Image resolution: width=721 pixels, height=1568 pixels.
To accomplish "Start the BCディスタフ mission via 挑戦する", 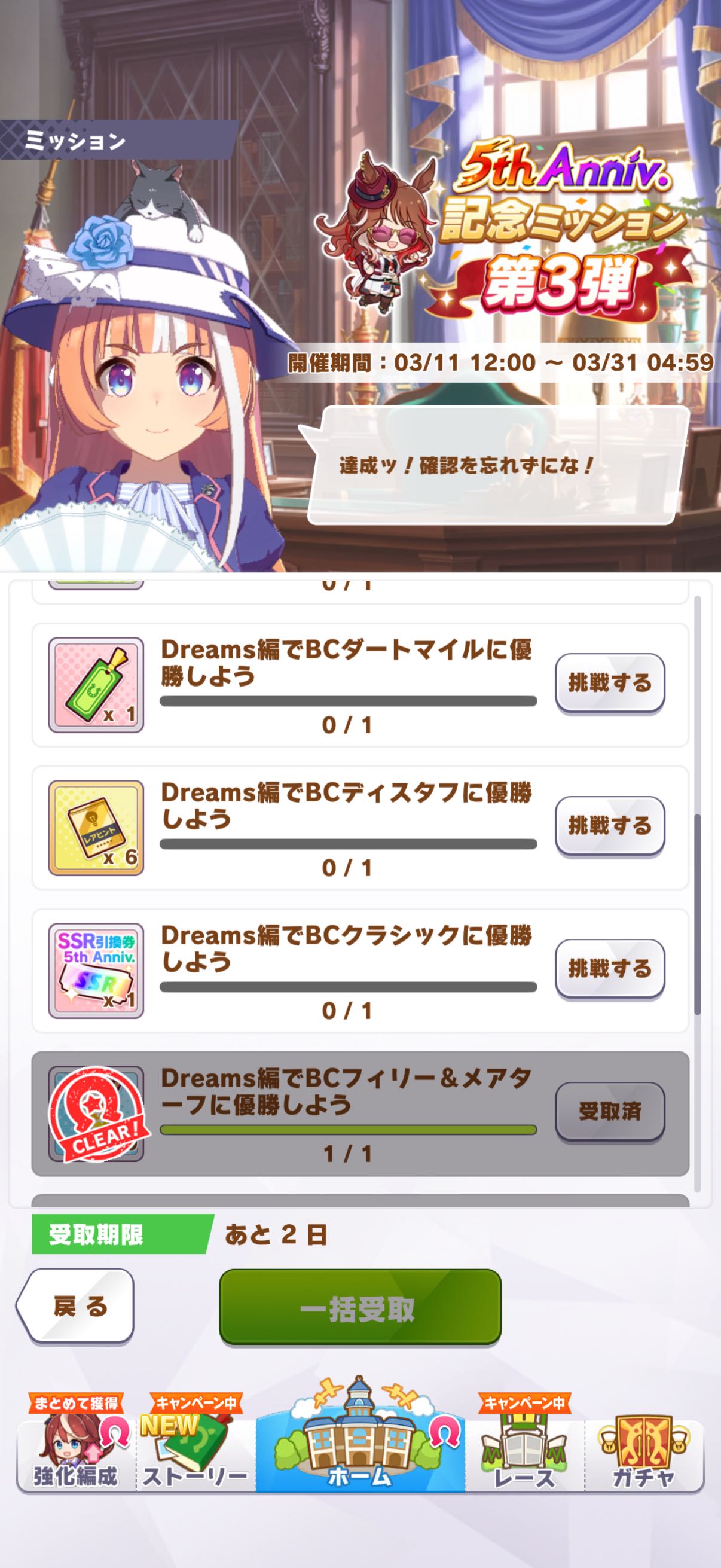I will click(609, 825).
